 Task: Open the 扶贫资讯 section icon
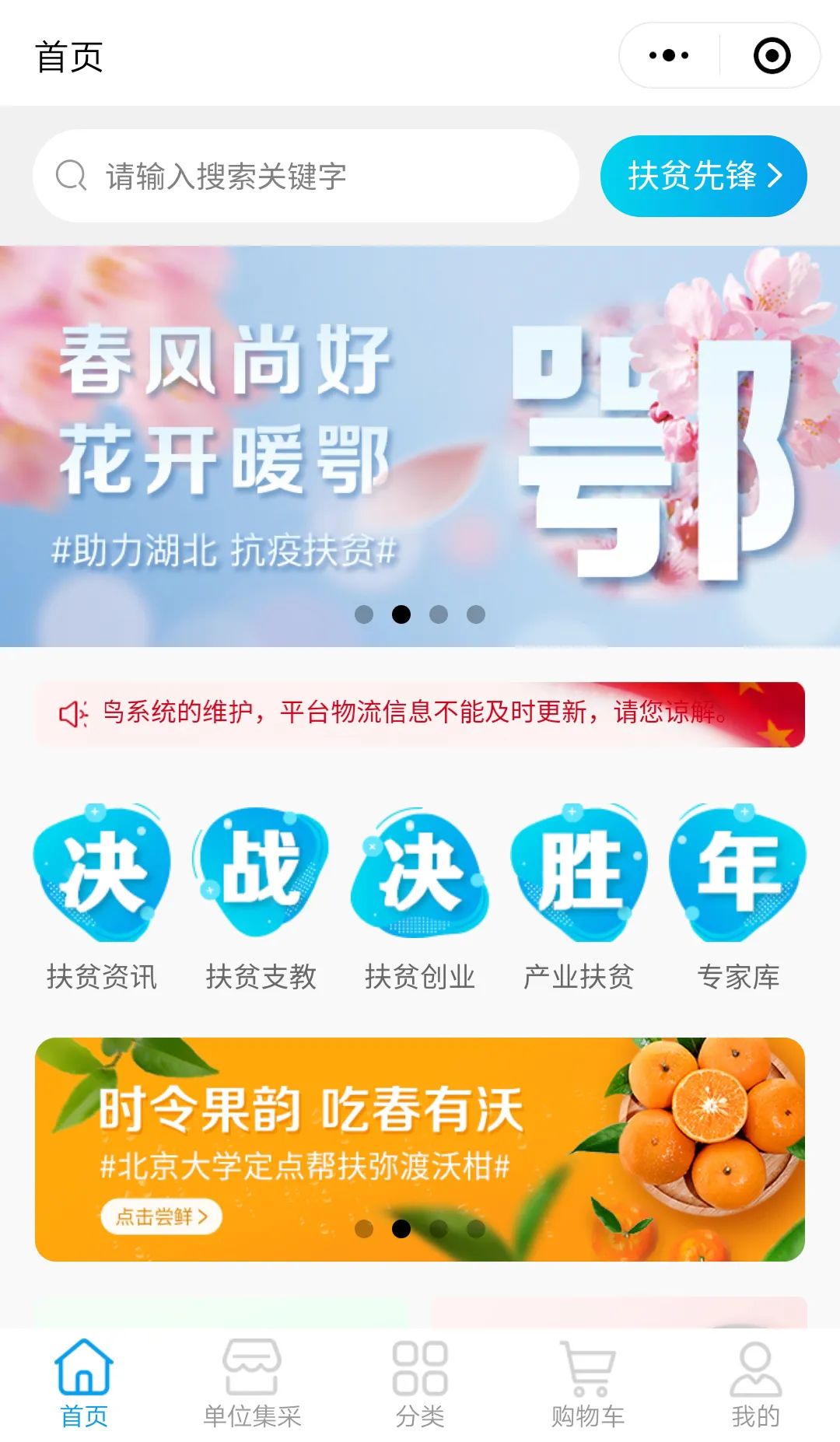101,871
